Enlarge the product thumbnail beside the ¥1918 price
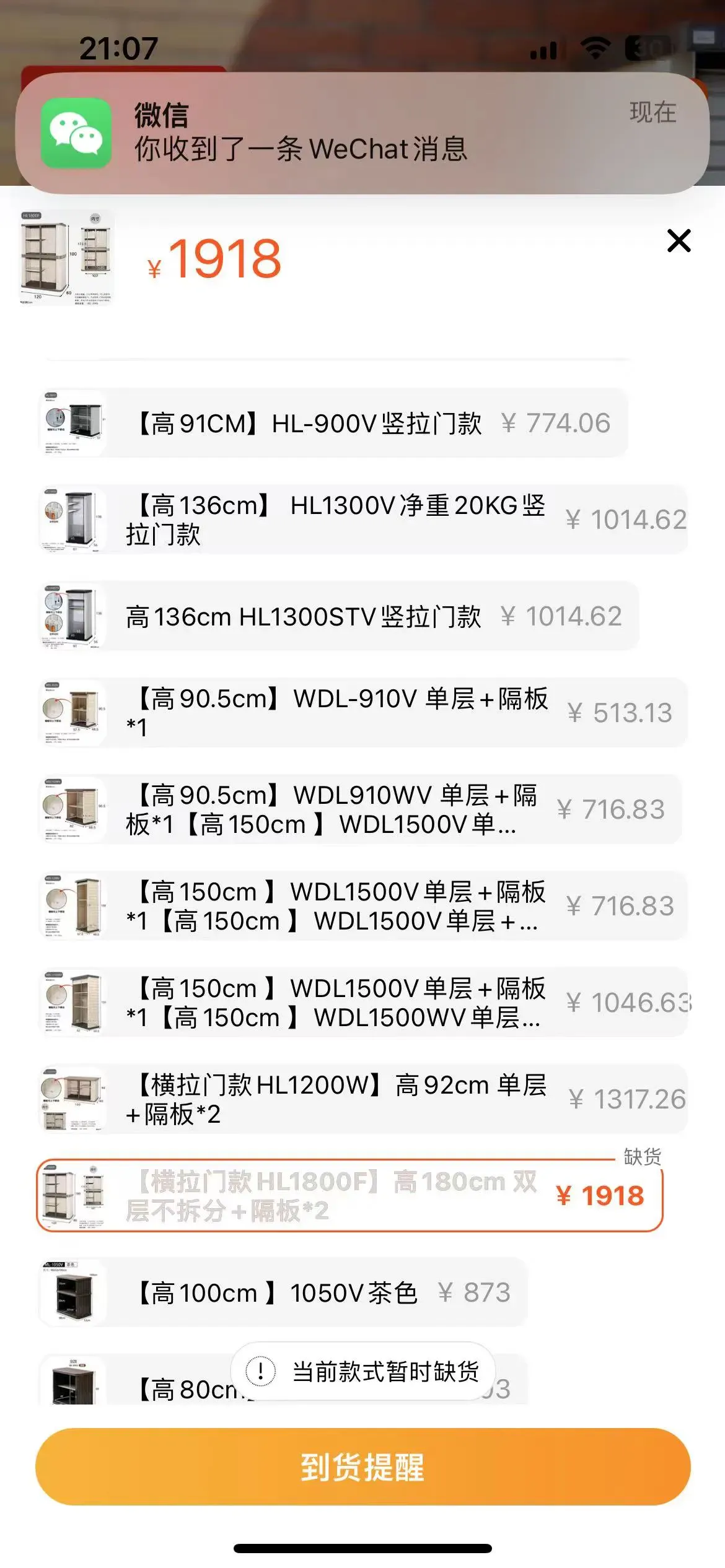725x1568 pixels. (x=67, y=257)
